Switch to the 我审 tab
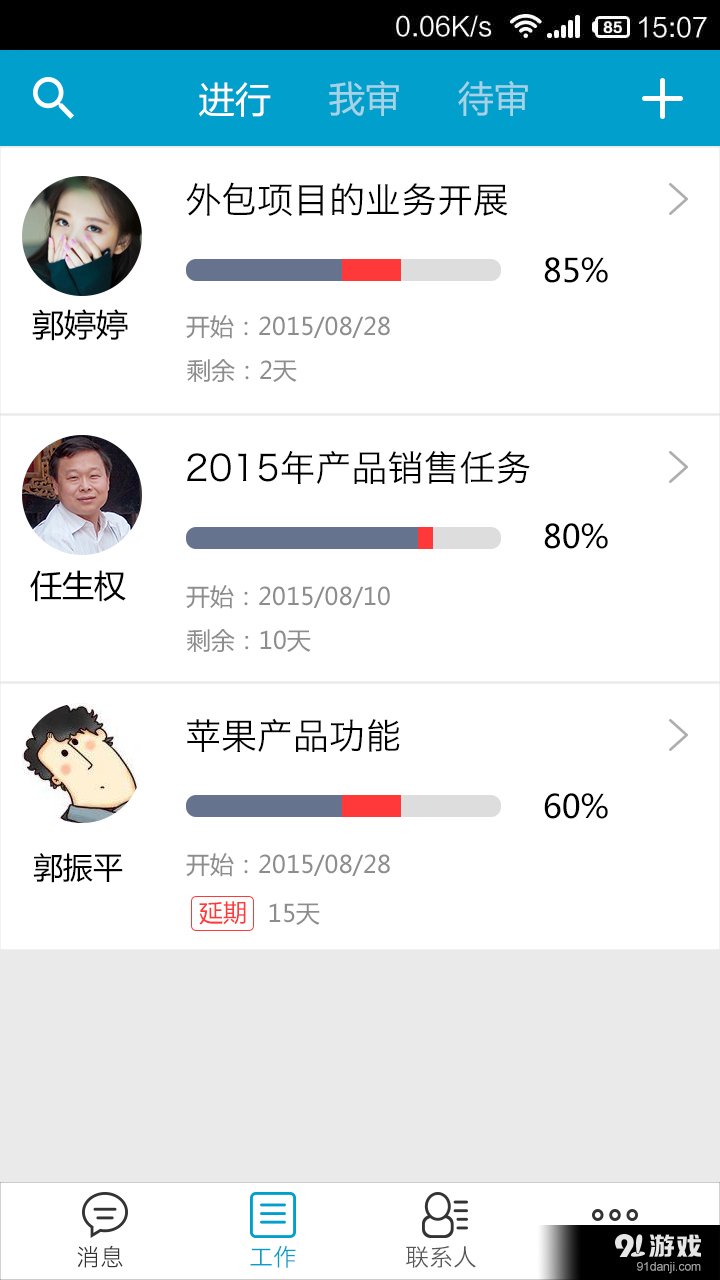This screenshot has height=1280, width=720. tap(364, 97)
